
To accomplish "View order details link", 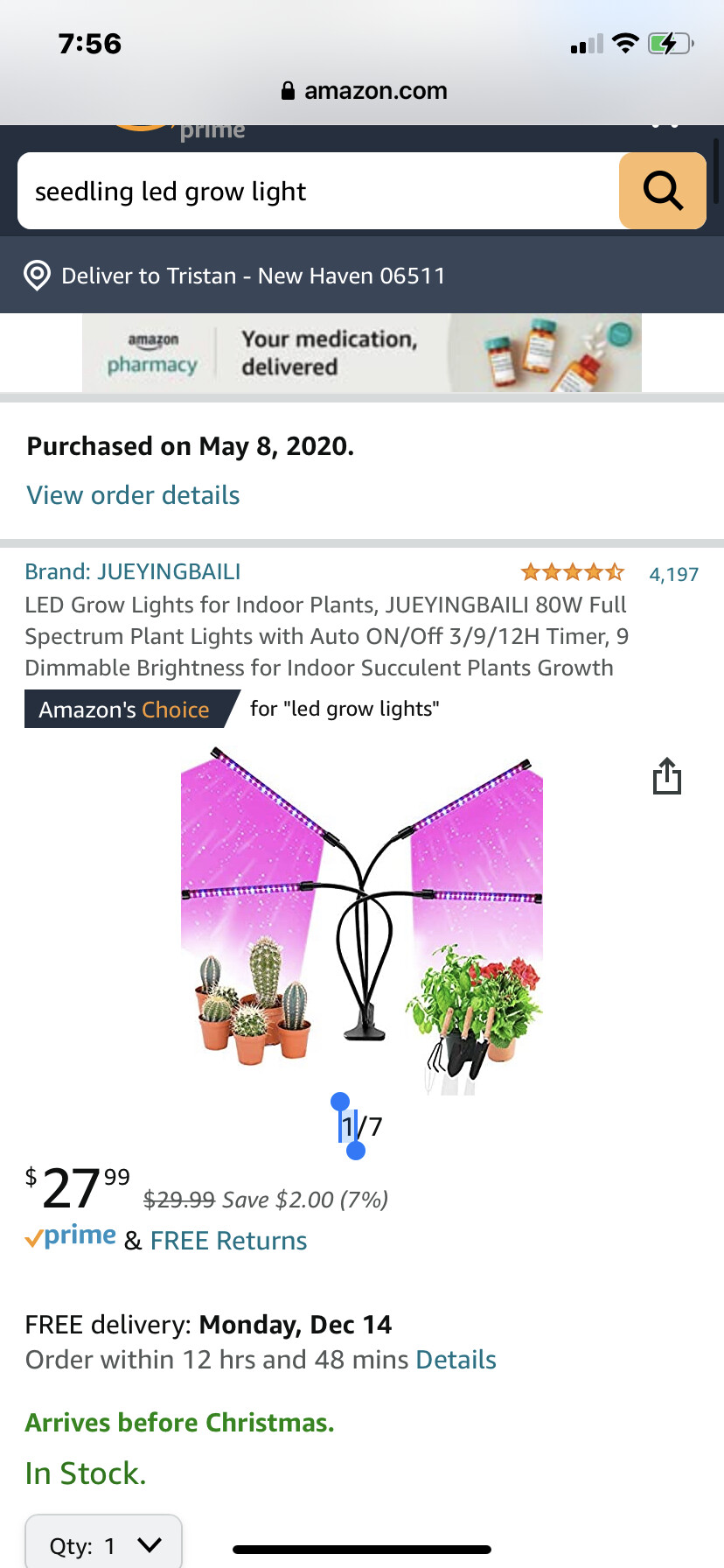I will 133,495.
